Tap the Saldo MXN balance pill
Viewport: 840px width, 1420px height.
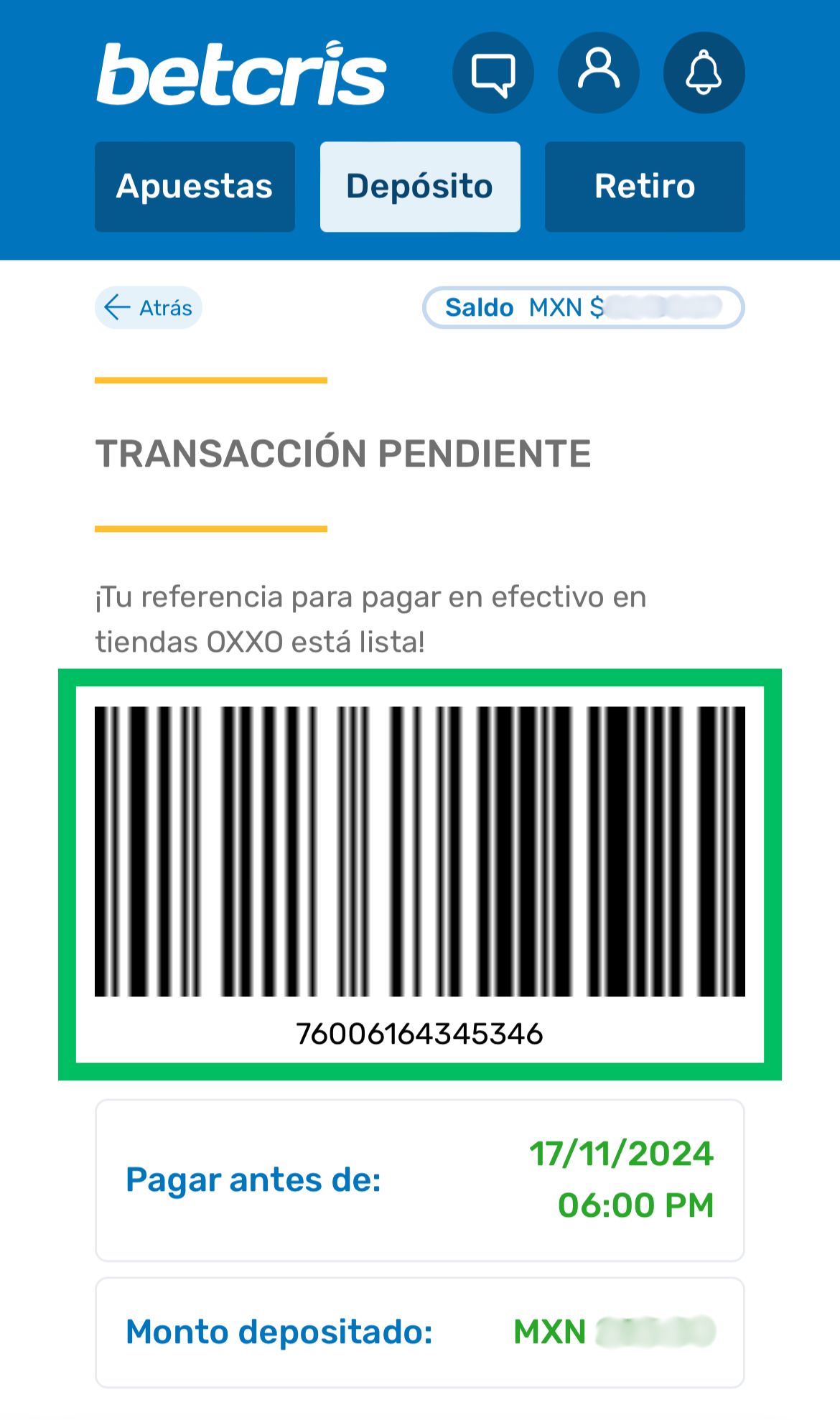tap(583, 308)
